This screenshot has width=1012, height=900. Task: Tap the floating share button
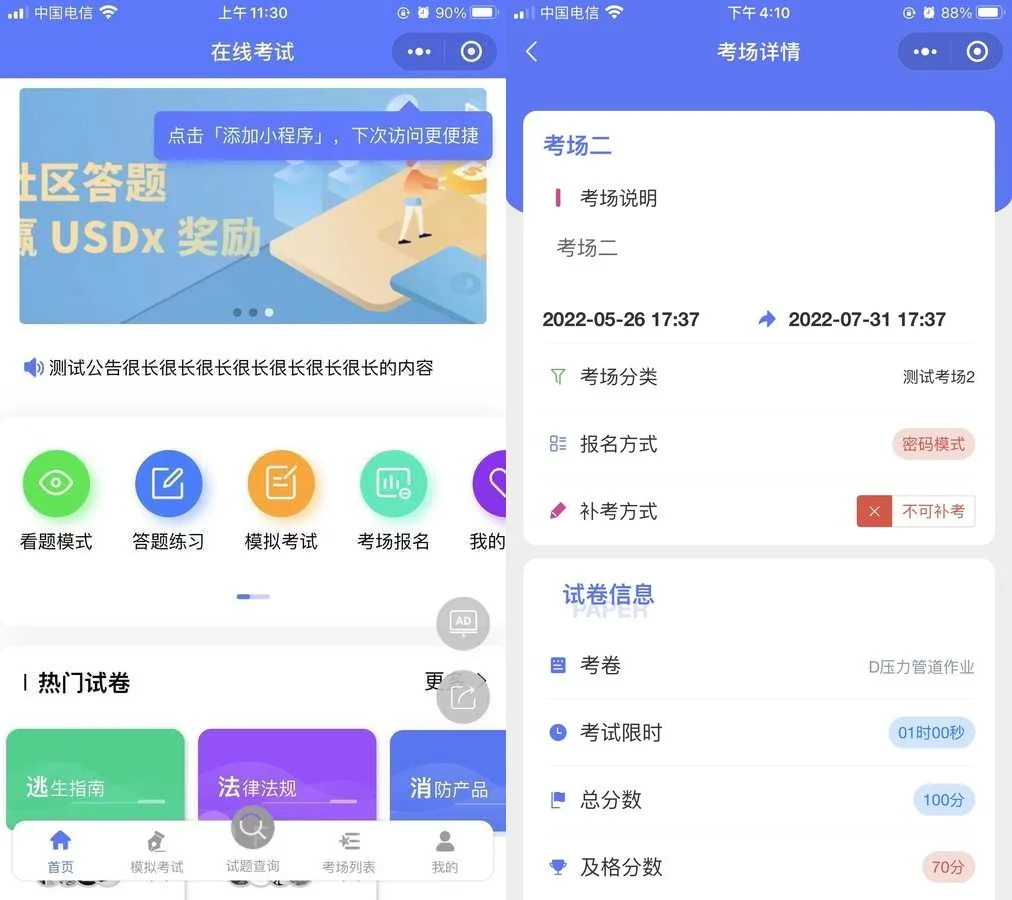click(463, 697)
